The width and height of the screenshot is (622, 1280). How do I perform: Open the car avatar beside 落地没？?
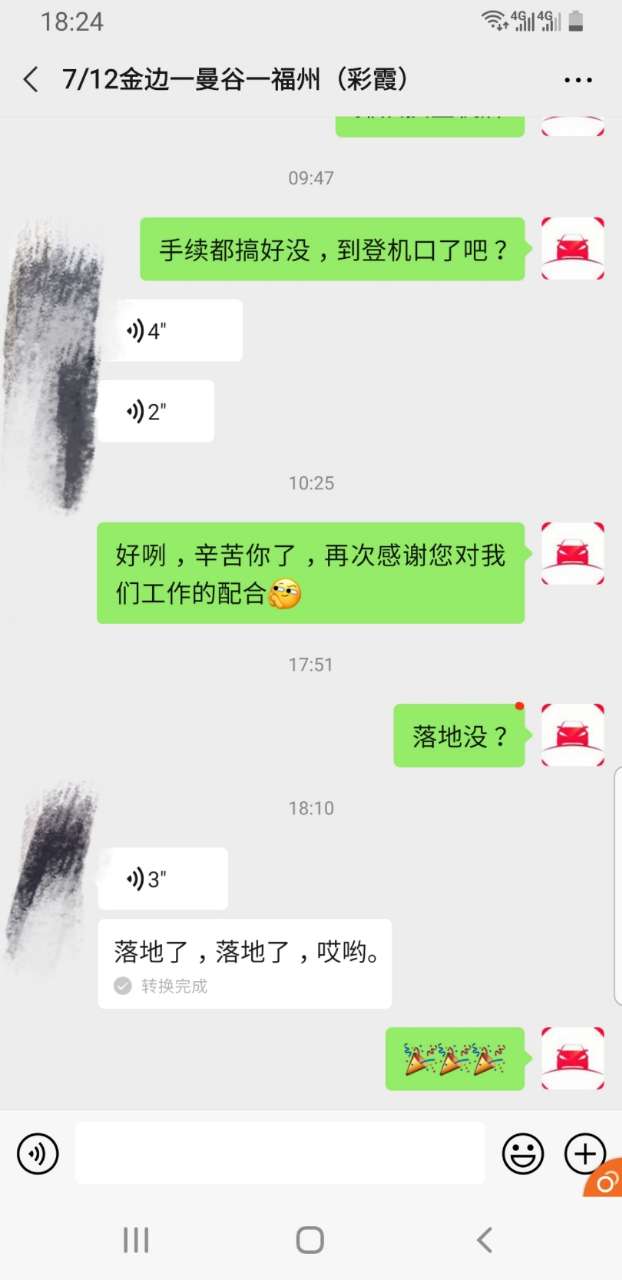click(572, 736)
